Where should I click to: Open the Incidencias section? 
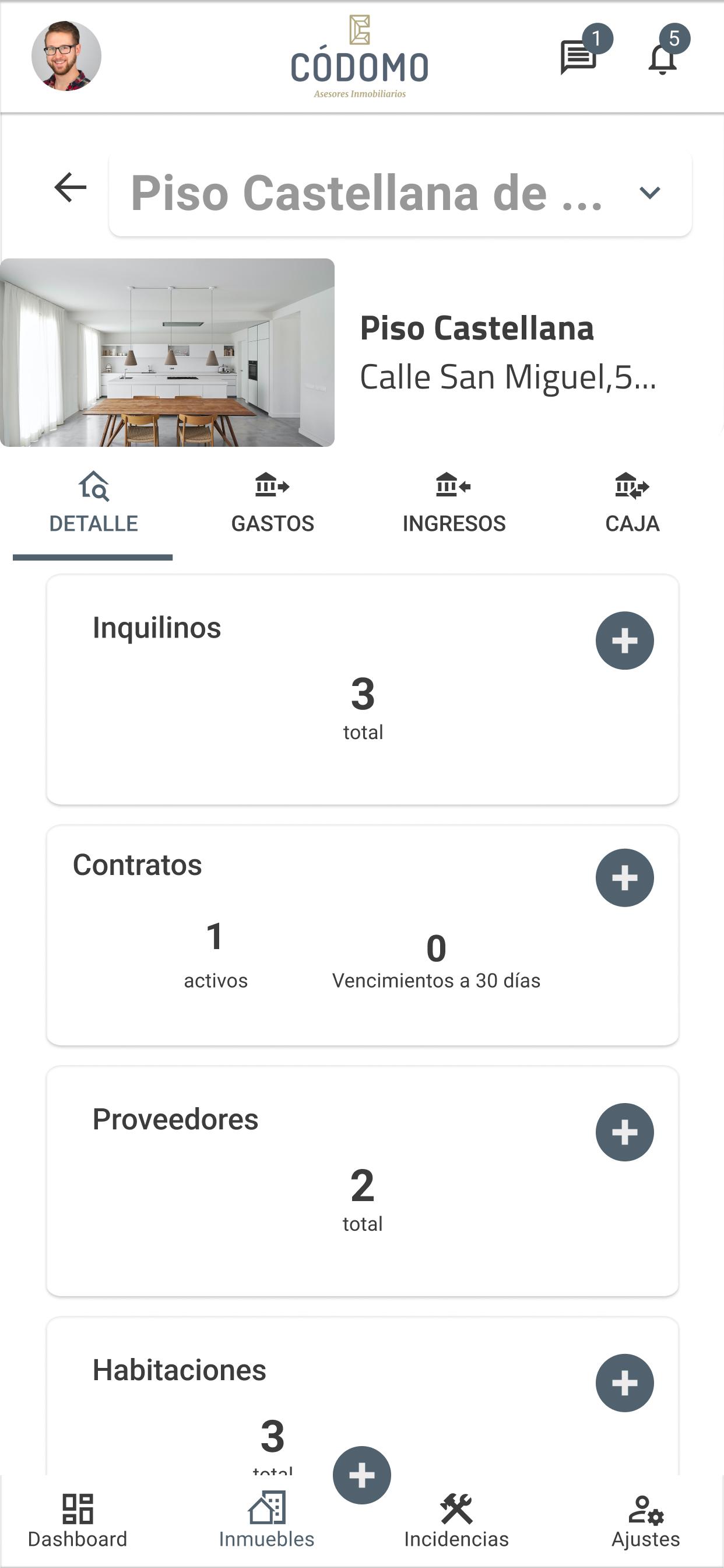tap(456, 1521)
